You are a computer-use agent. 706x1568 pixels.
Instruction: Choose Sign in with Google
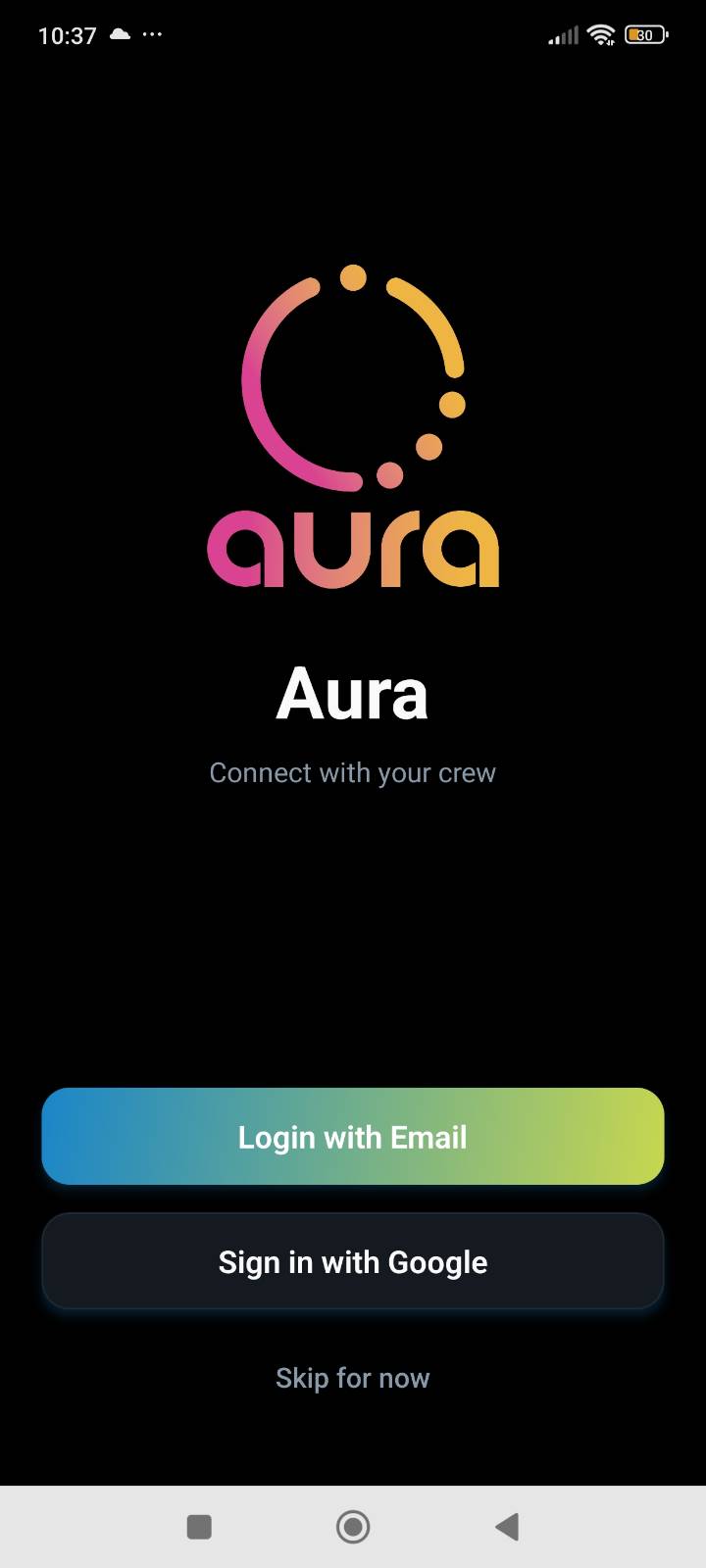tap(353, 1262)
